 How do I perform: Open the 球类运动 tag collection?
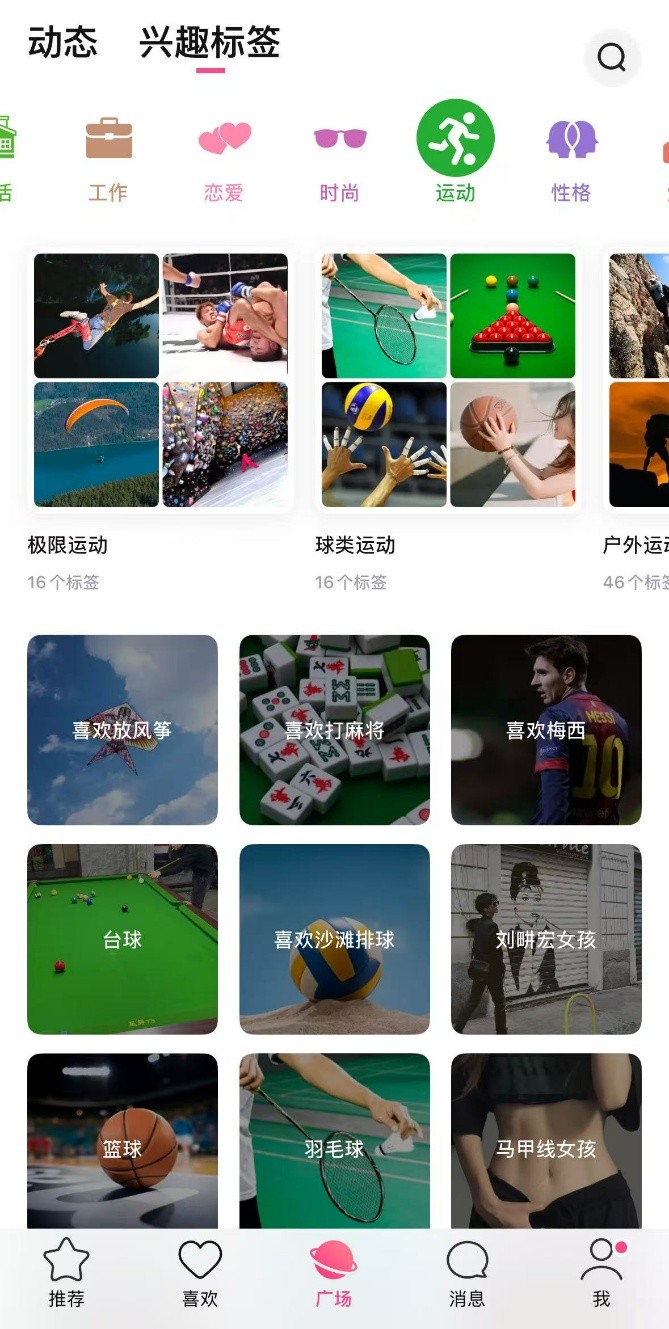click(448, 380)
